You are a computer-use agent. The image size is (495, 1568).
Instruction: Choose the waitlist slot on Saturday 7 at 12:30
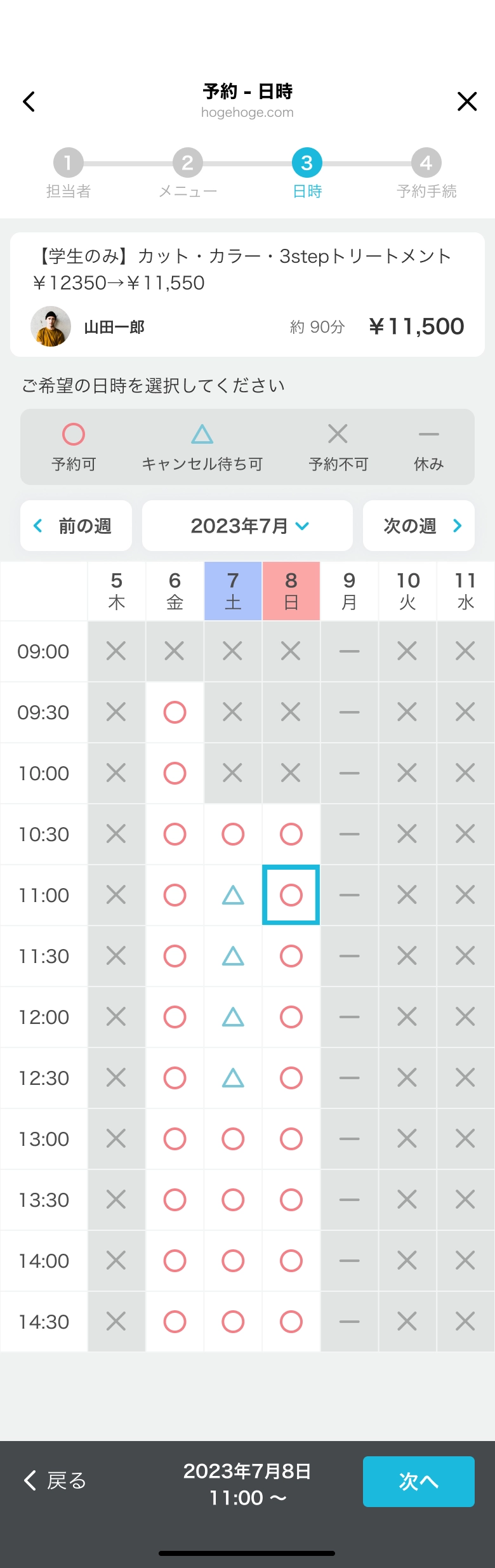pos(233,1078)
